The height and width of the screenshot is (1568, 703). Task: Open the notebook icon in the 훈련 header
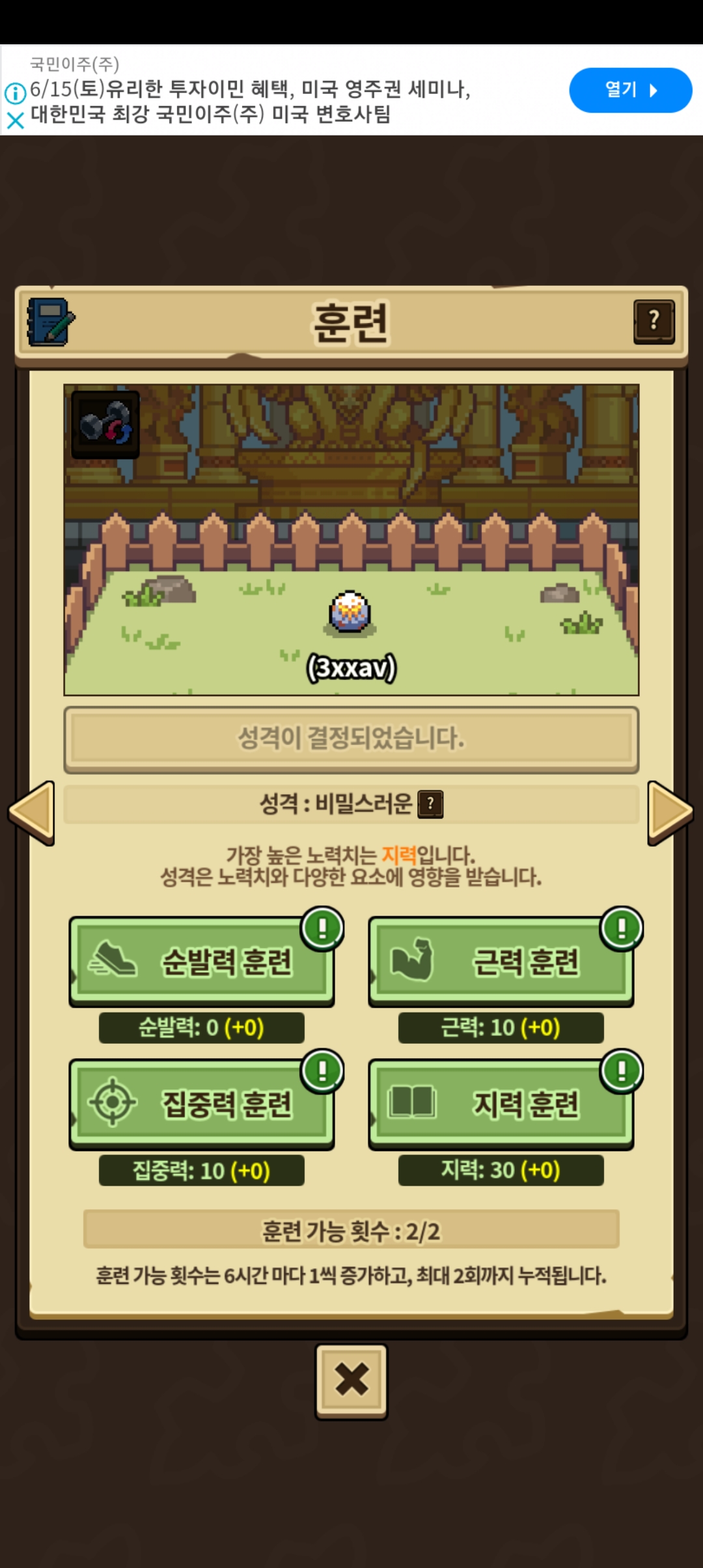pos(51,322)
